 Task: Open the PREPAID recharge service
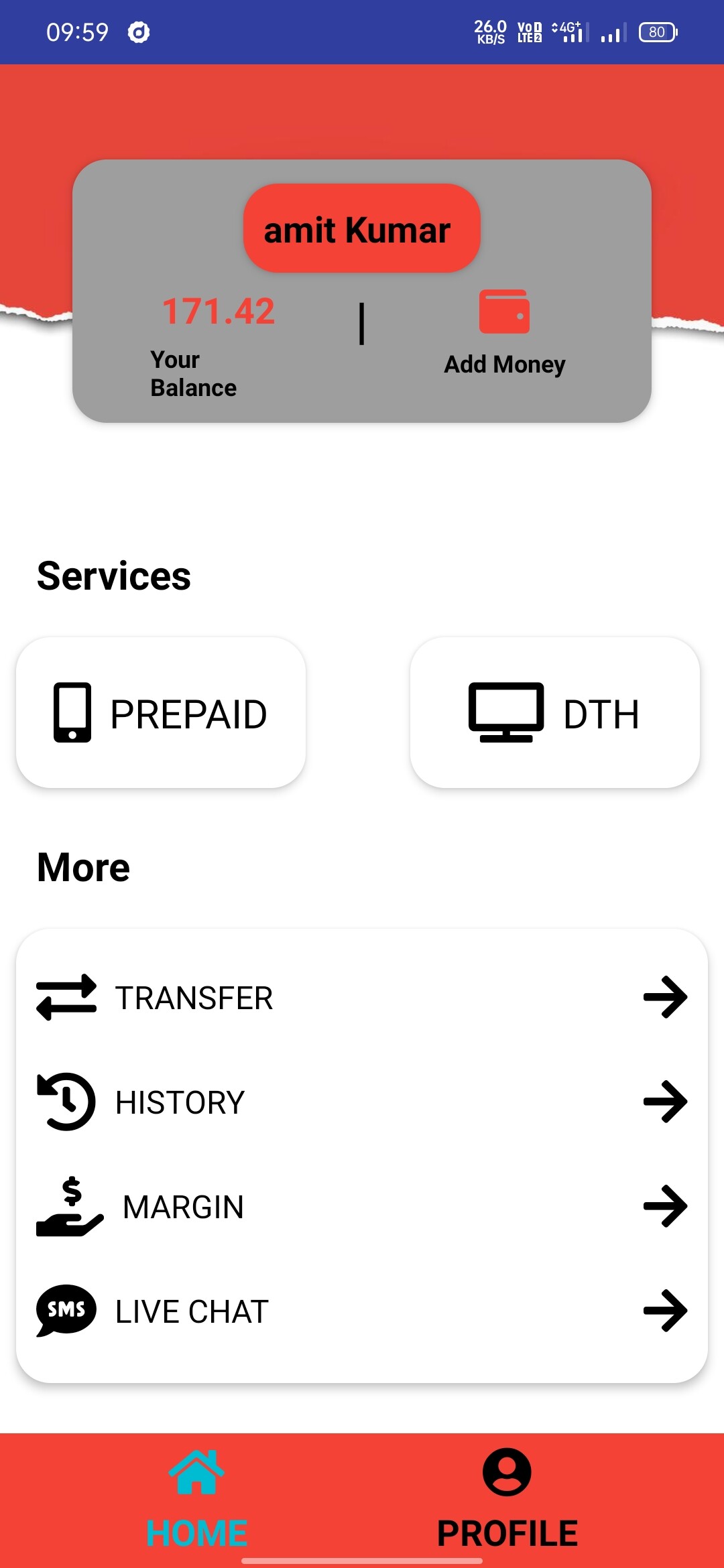tap(161, 712)
